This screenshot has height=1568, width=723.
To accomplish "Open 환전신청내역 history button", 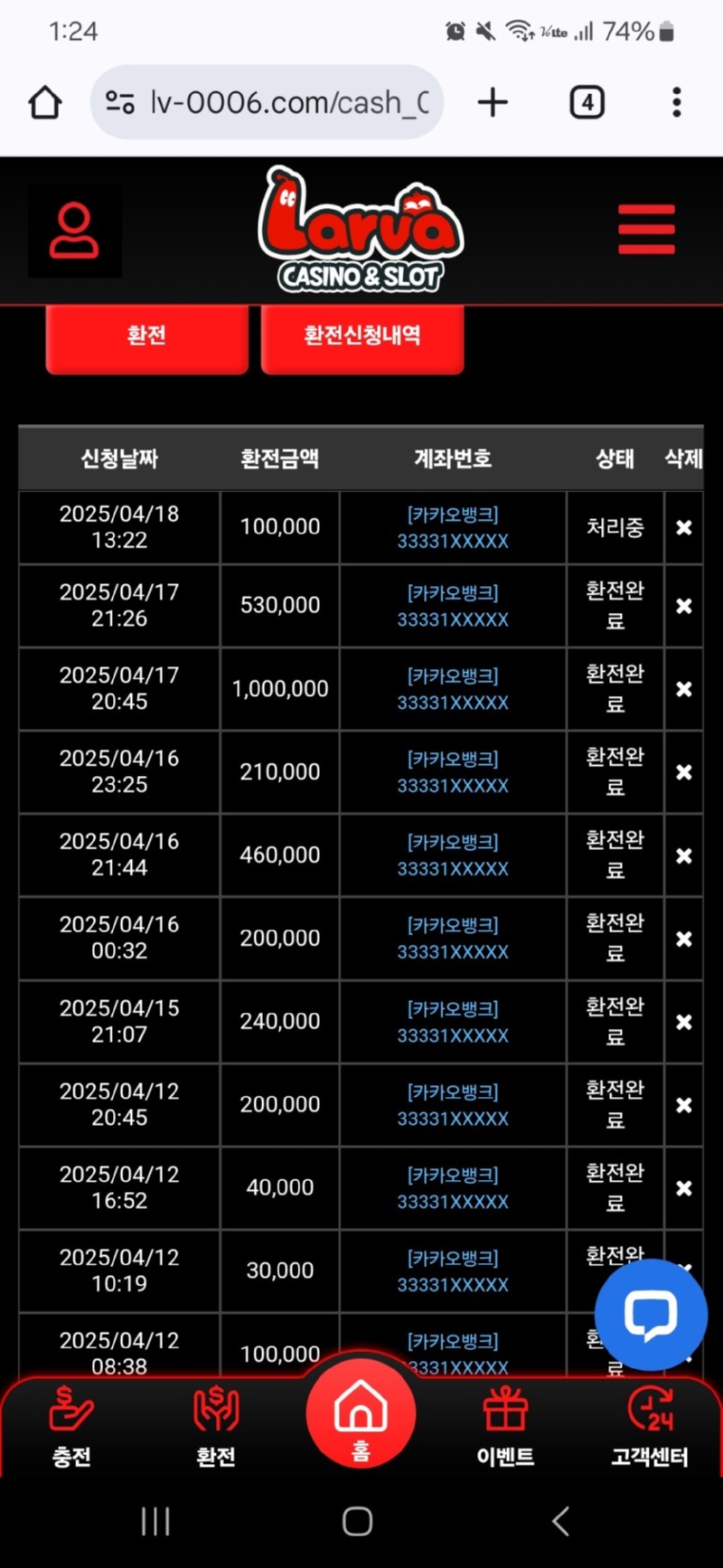I will pyautogui.click(x=362, y=336).
